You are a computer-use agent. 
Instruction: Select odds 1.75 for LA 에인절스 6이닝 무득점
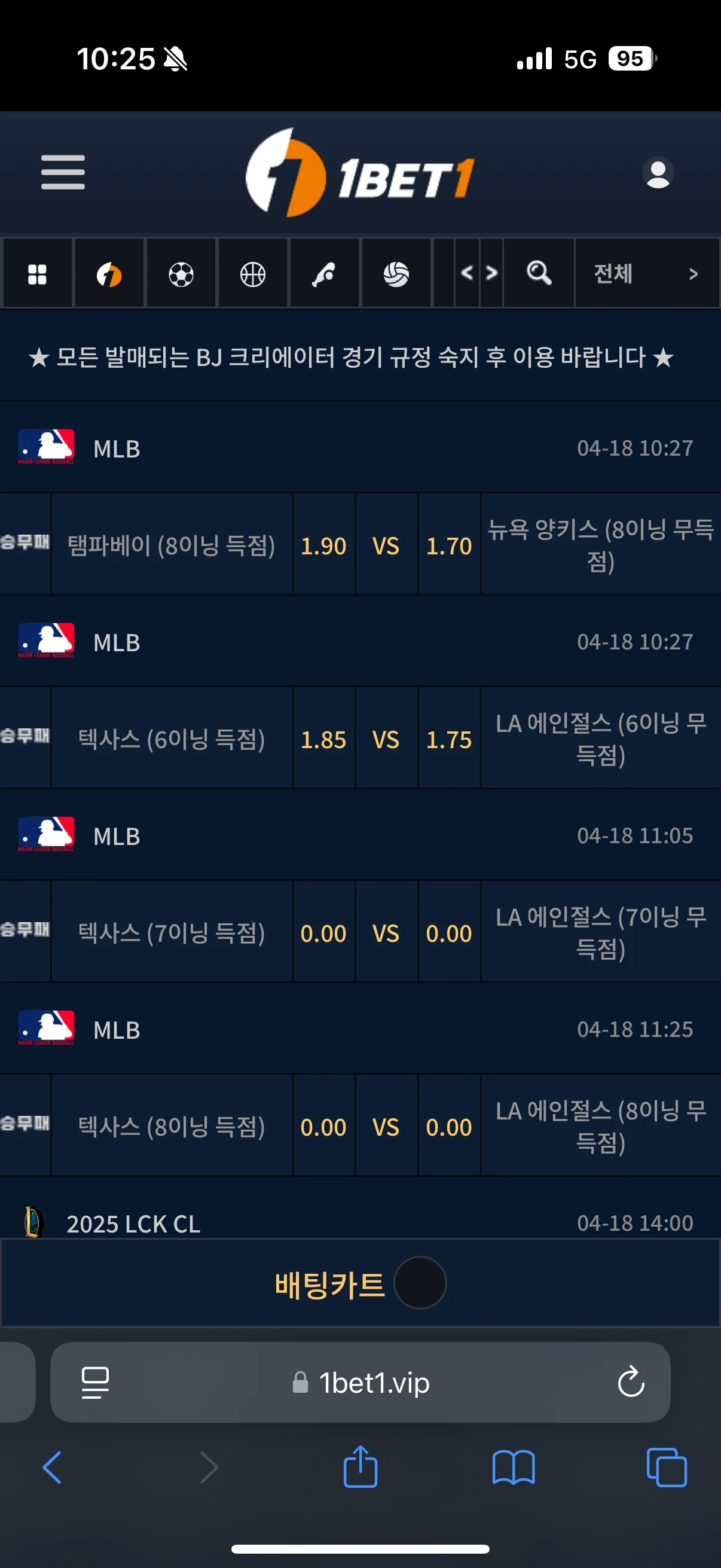pos(449,739)
